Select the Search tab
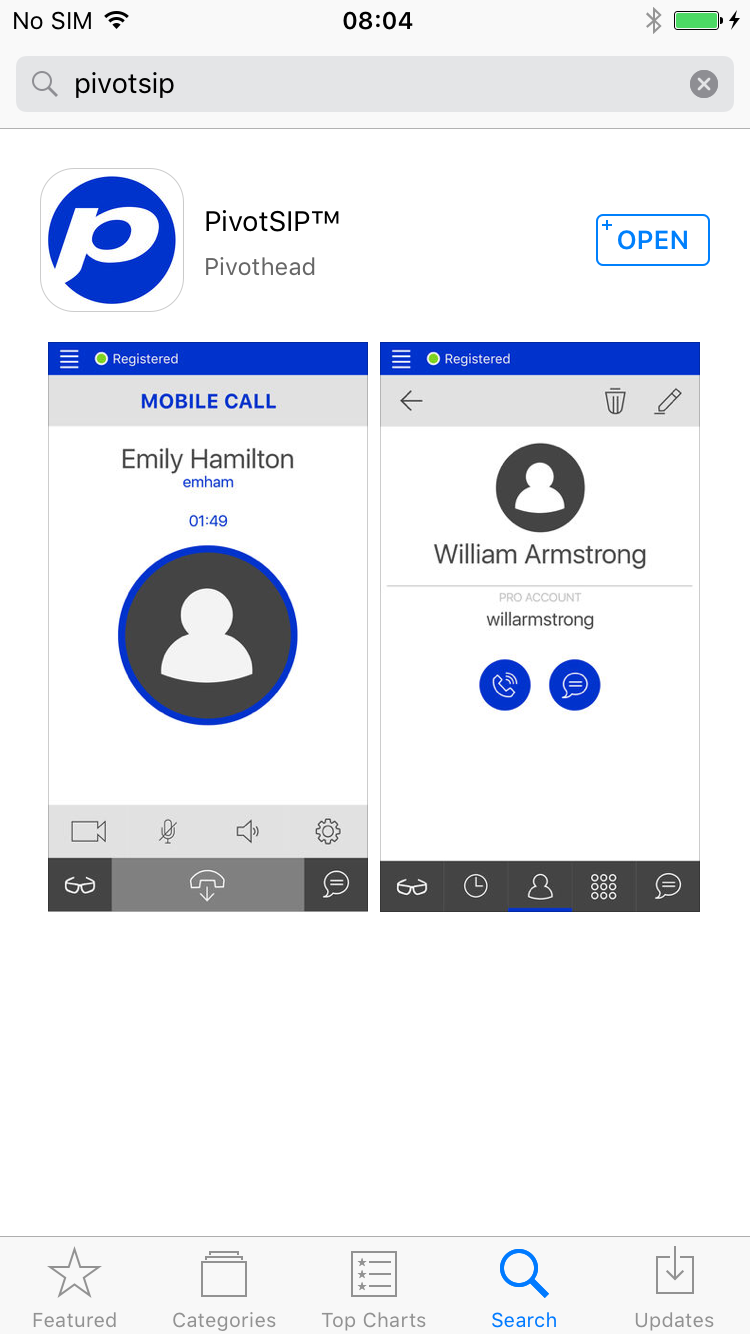Viewport: 750px width, 1334px height. (x=524, y=1288)
